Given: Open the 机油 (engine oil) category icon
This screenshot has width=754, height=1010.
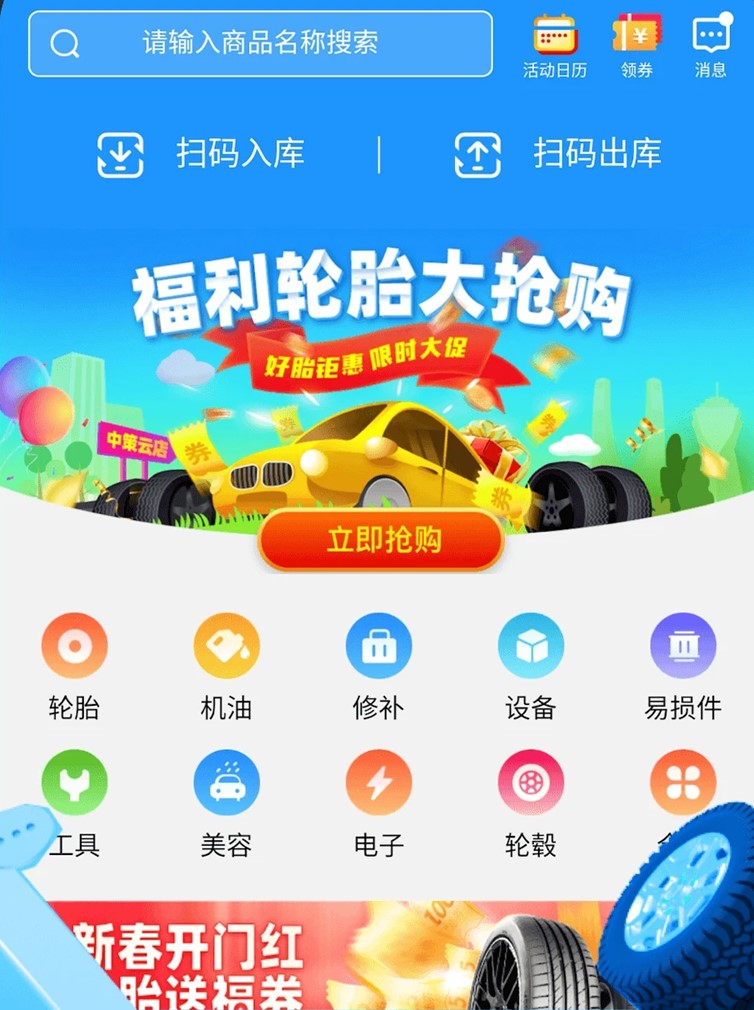Looking at the screenshot, I should (227, 647).
